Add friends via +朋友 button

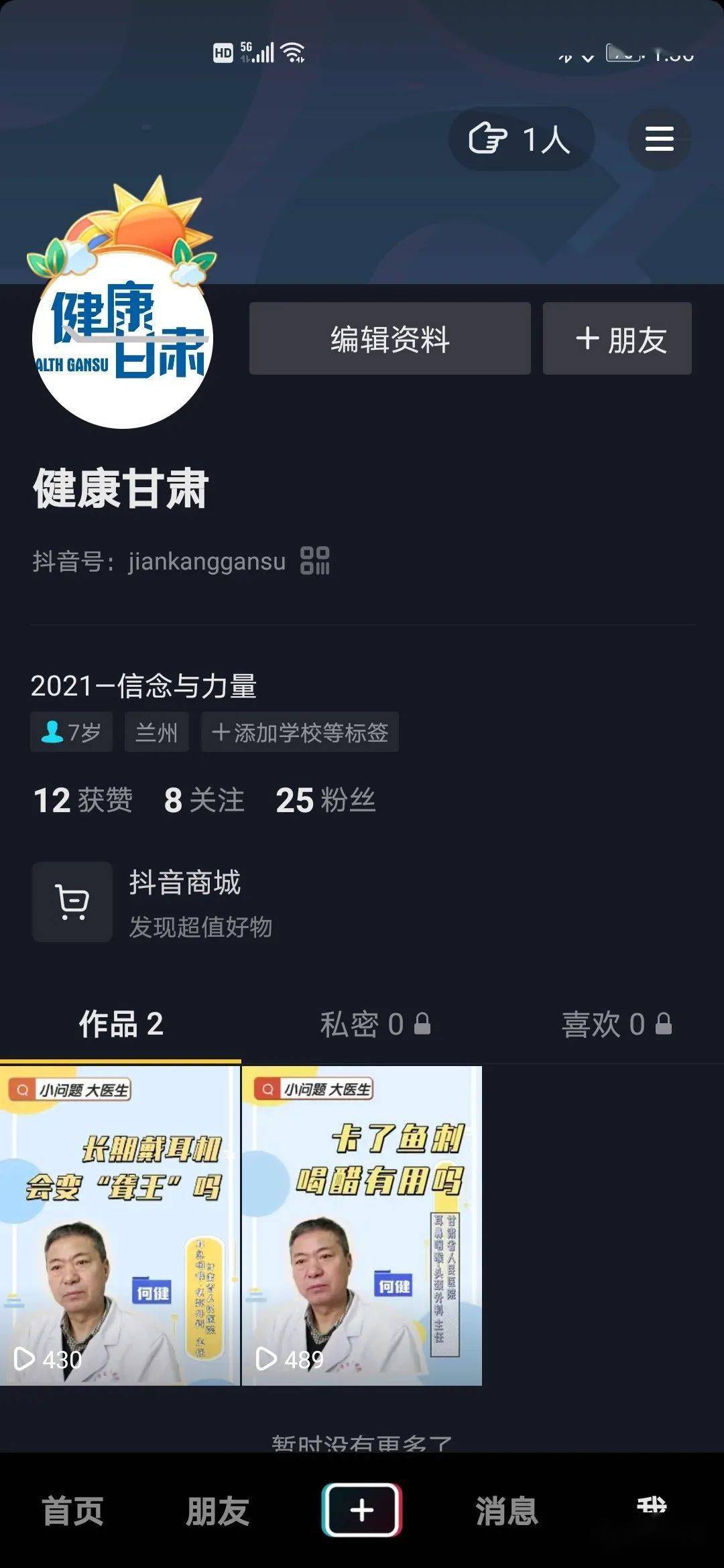tap(617, 338)
